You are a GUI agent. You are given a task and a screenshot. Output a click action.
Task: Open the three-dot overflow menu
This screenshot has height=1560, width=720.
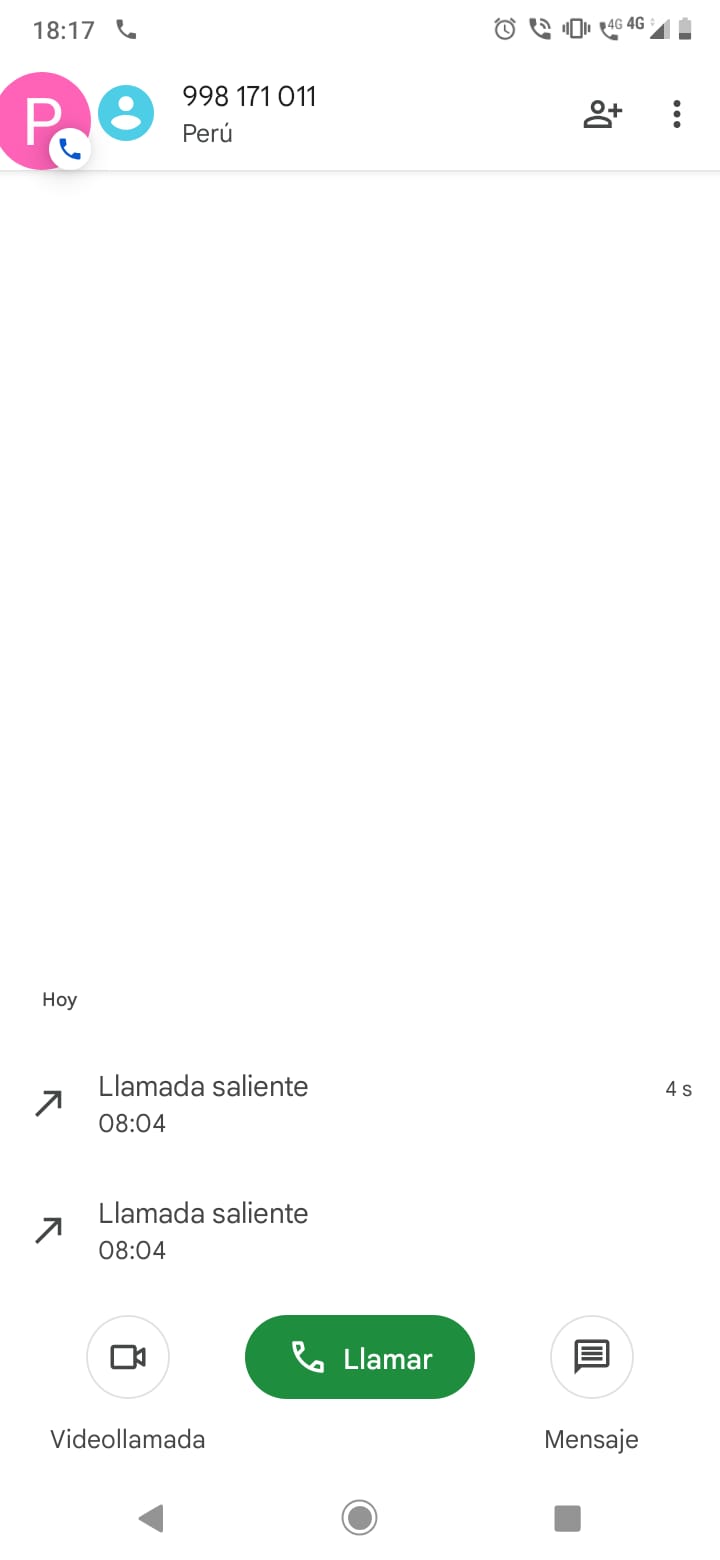677,114
